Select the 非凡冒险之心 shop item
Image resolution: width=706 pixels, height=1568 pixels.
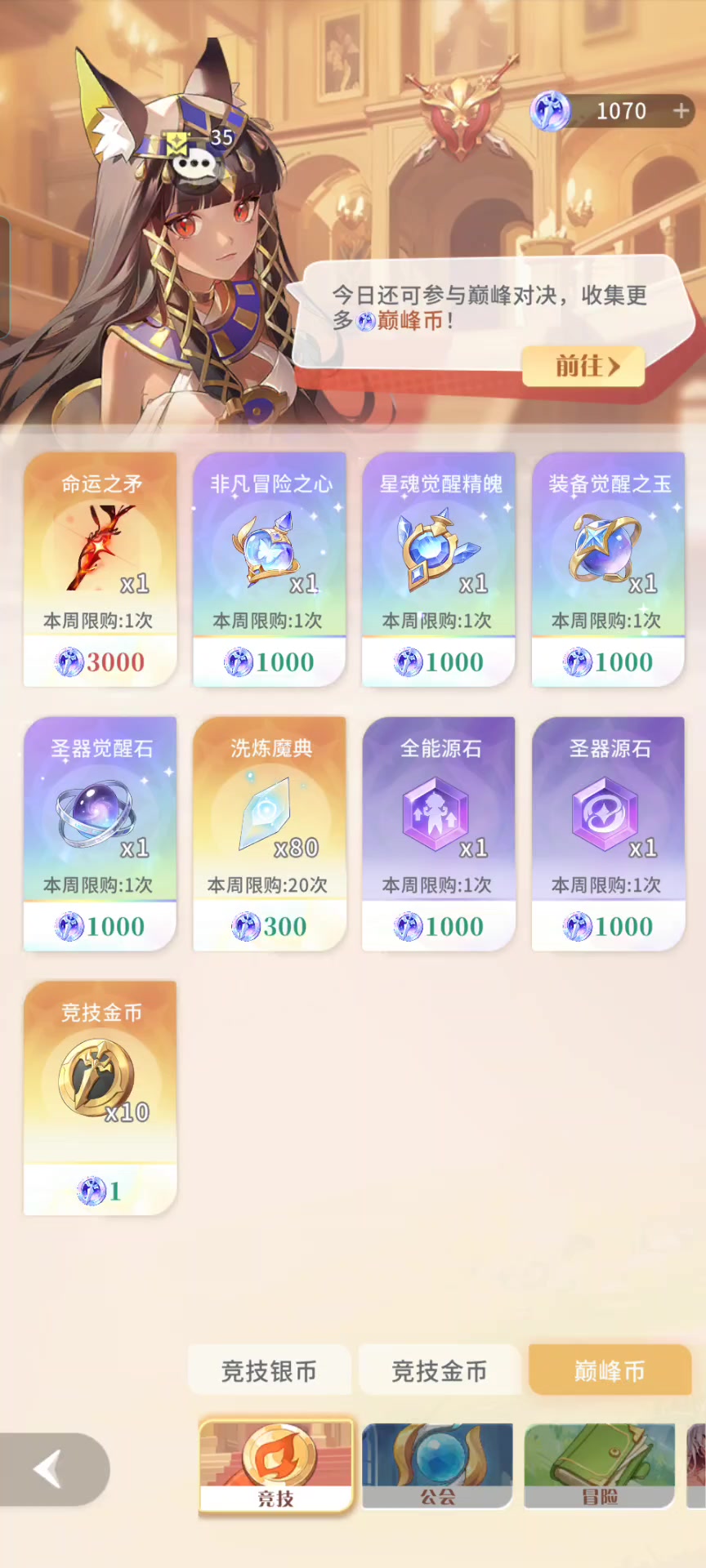[x=270, y=569]
